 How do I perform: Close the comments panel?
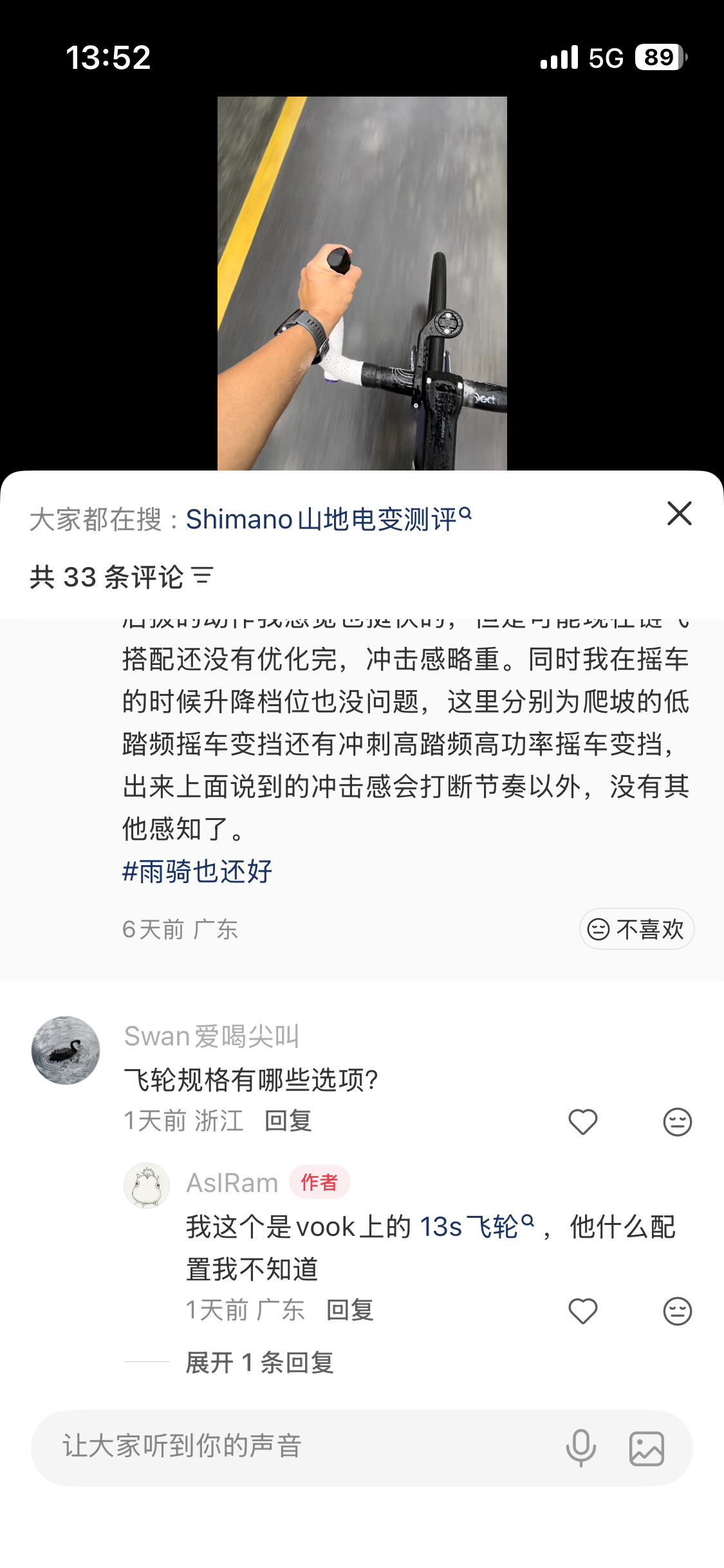click(679, 514)
